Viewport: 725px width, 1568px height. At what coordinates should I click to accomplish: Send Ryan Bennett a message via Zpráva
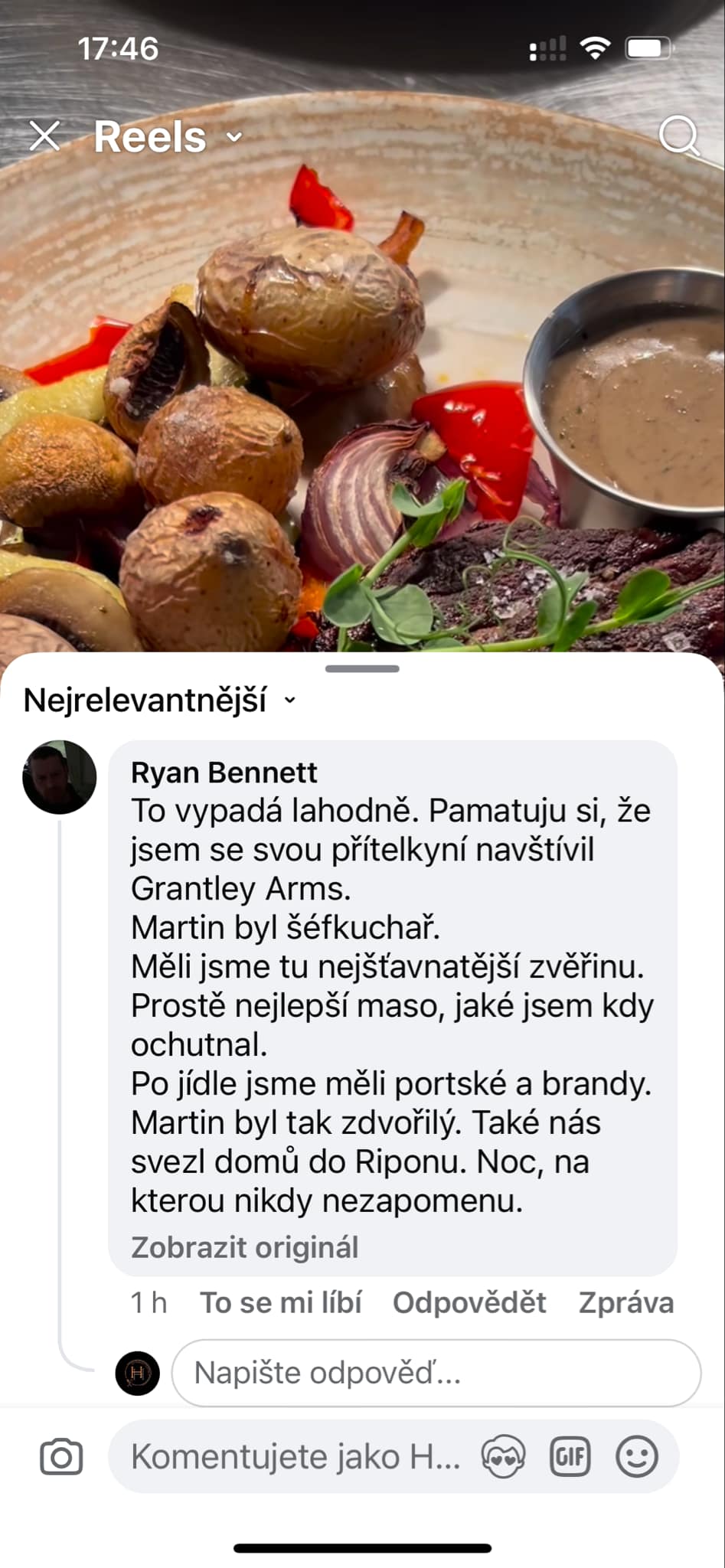point(625,1302)
